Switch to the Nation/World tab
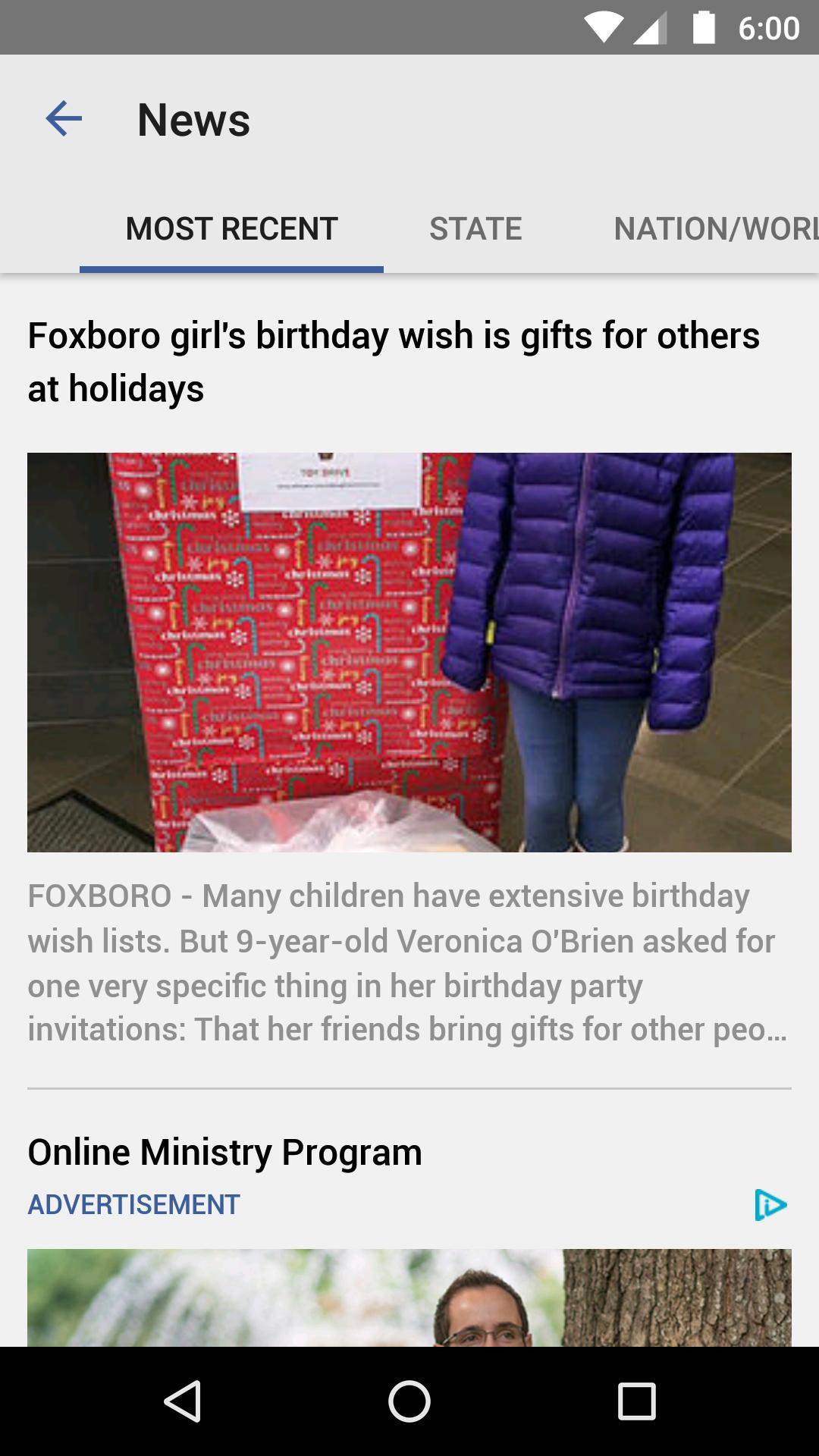The height and width of the screenshot is (1456, 819). pyautogui.click(x=714, y=228)
